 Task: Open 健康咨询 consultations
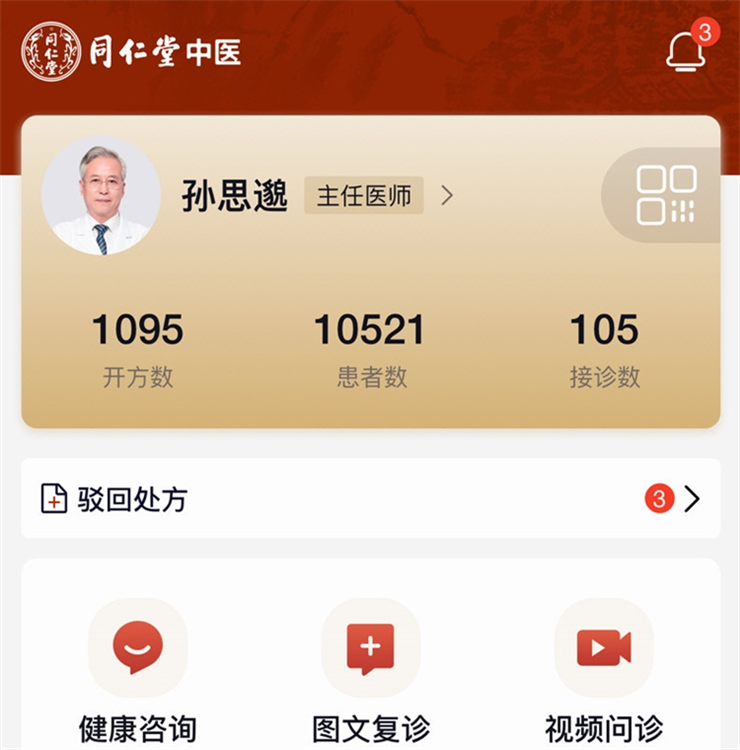[x=138, y=648]
